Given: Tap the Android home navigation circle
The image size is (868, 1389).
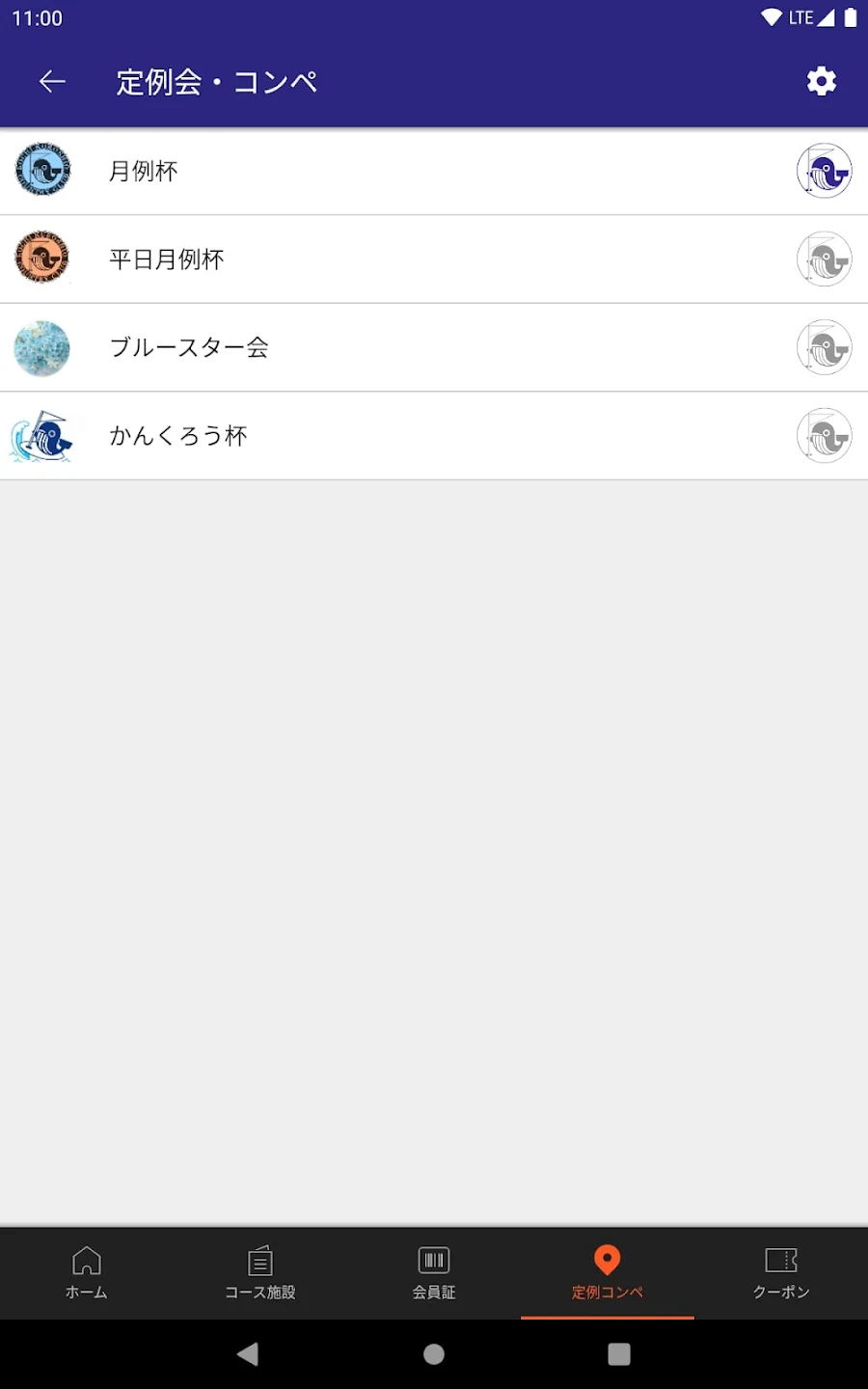Looking at the screenshot, I should click(433, 1353).
